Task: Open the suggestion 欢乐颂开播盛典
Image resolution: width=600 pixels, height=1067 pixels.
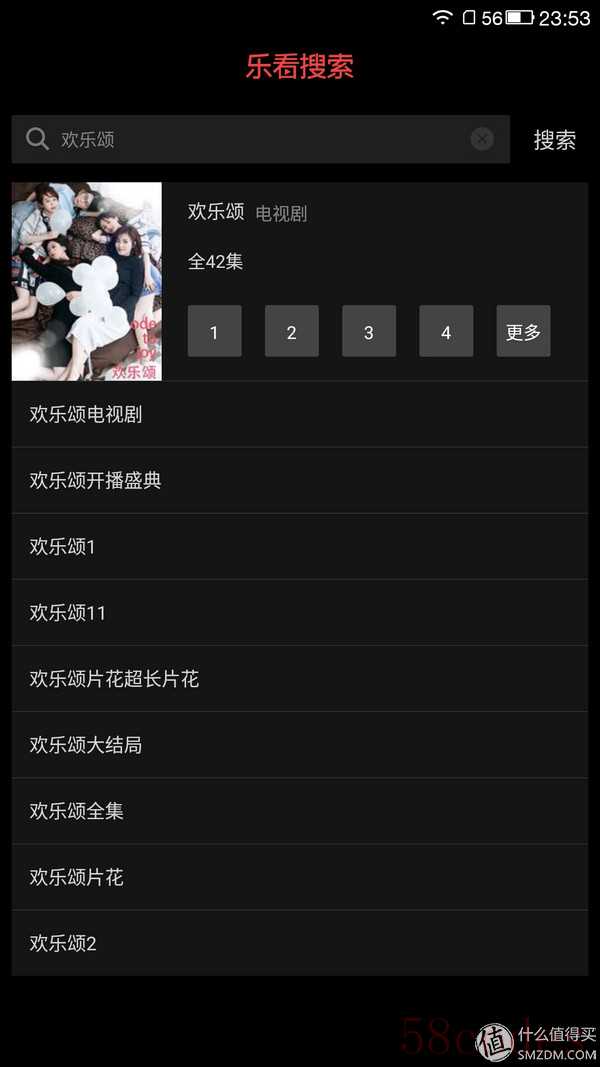Action: point(299,480)
